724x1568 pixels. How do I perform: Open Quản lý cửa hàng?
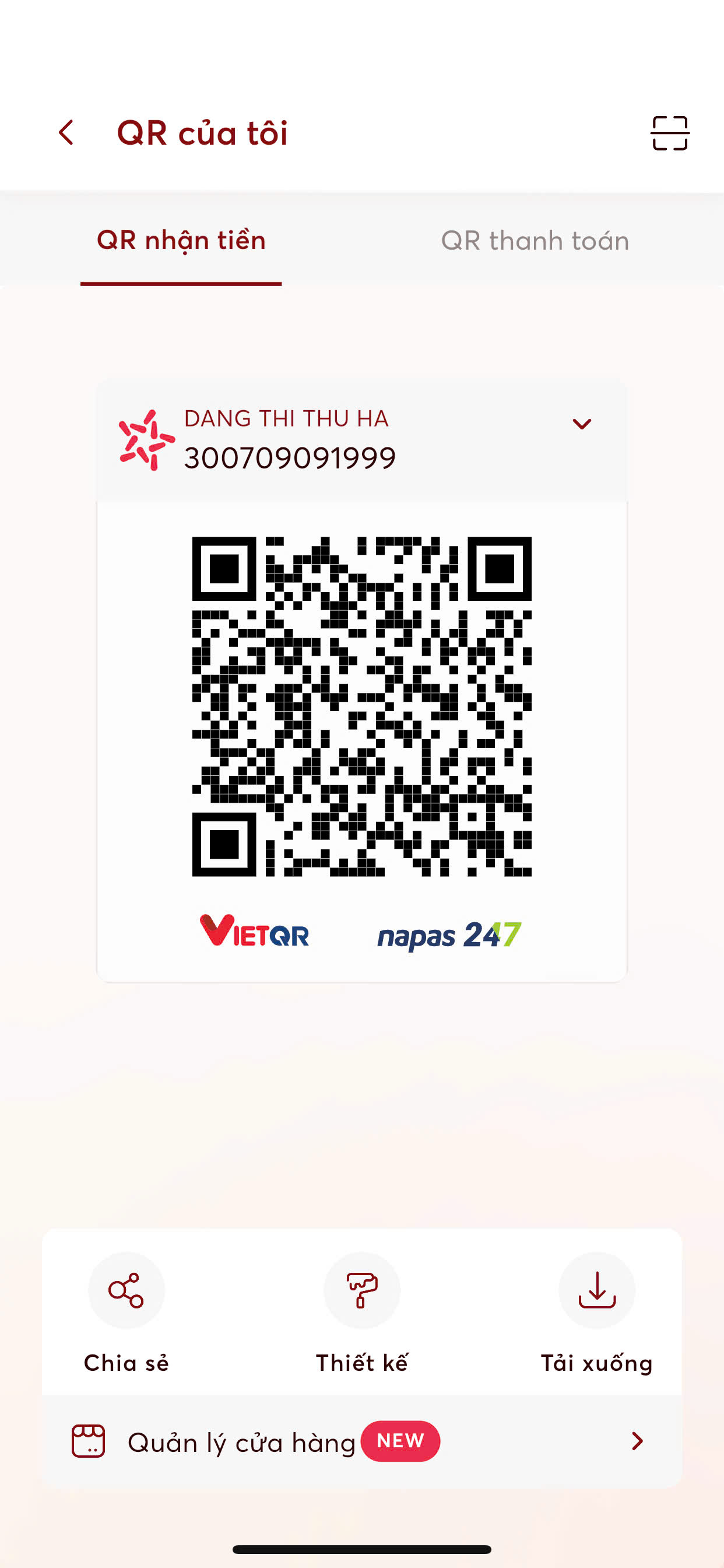pyautogui.click(x=362, y=1441)
